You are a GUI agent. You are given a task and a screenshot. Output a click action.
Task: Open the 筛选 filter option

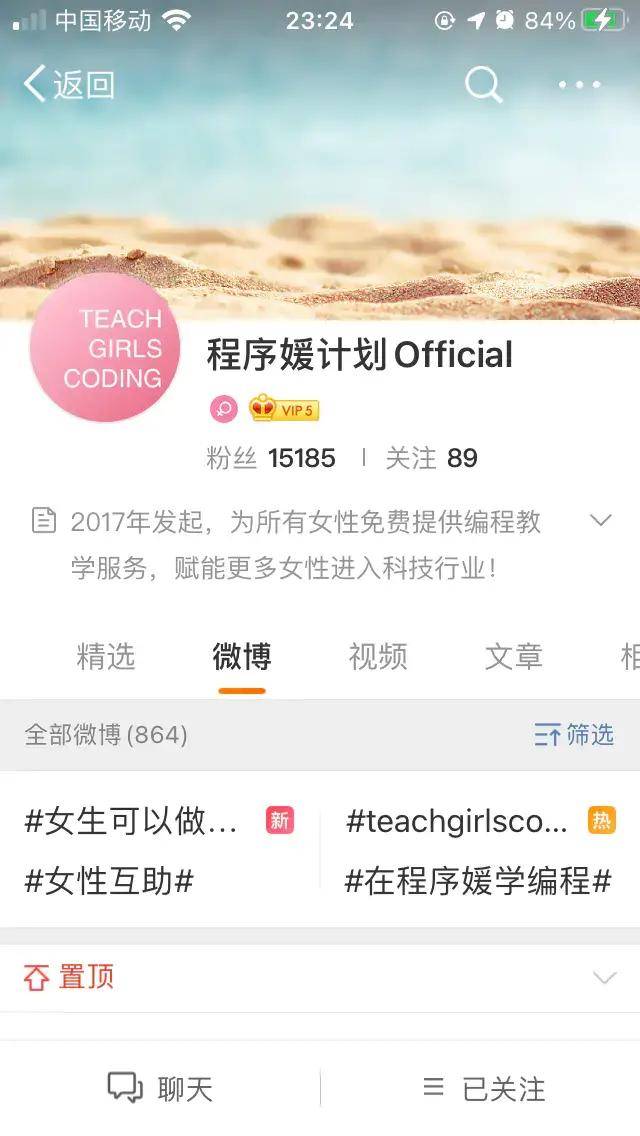coord(574,735)
